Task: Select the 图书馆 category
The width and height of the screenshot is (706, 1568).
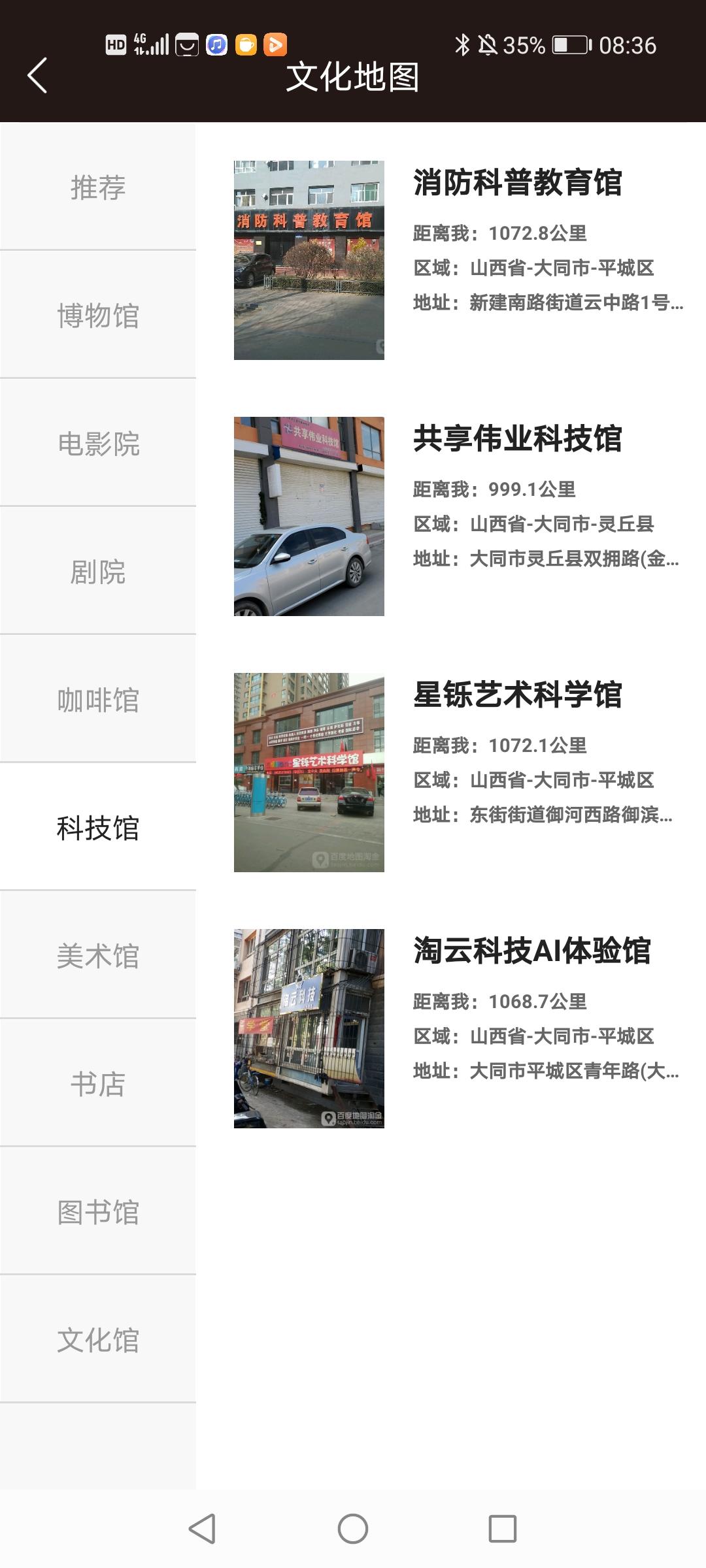Action: 98,1211
